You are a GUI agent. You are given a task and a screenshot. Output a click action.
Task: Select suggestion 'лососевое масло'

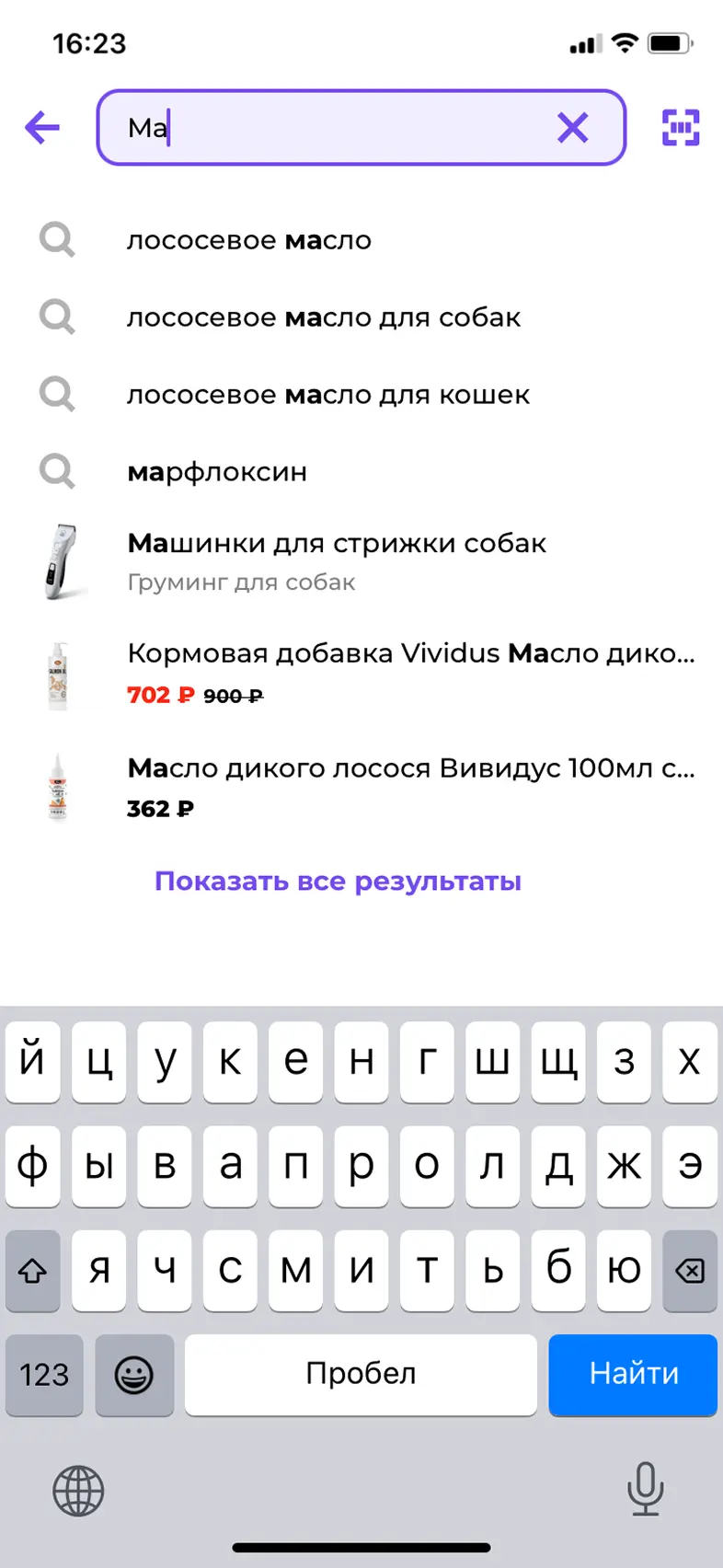coord(249,240)
